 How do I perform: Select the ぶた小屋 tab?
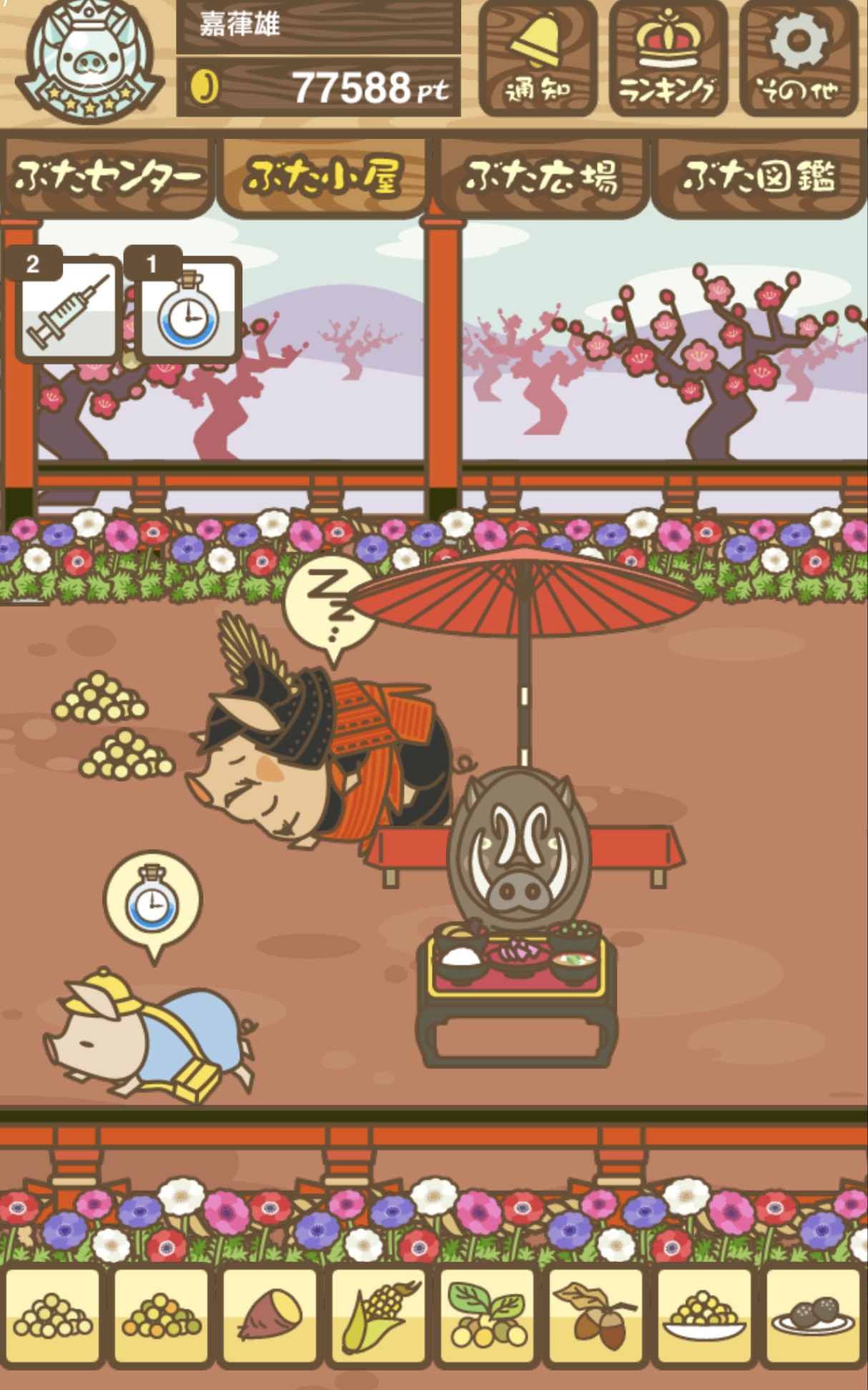[x=322, y=177]
